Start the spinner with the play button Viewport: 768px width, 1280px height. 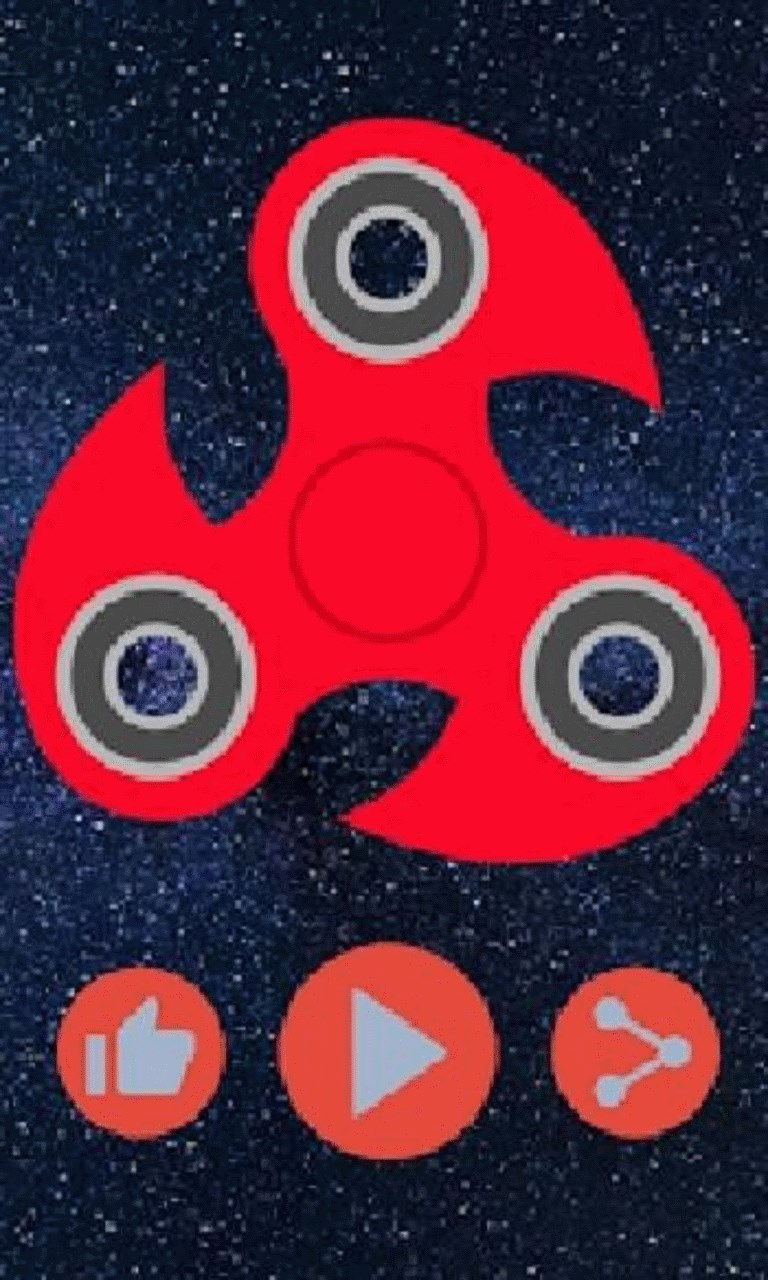click(387, 1051)
